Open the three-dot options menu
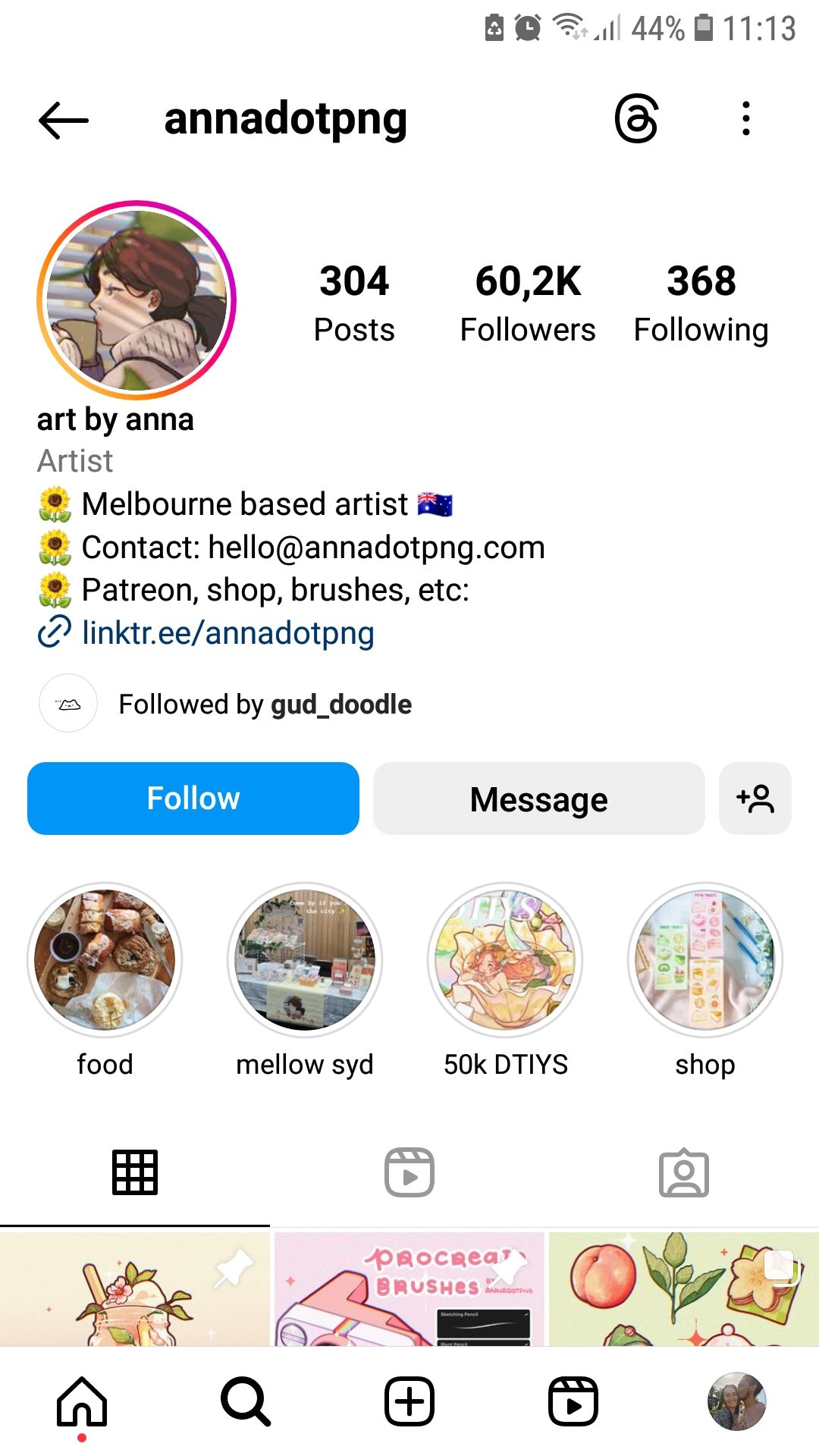 click(x=746, y=118)
